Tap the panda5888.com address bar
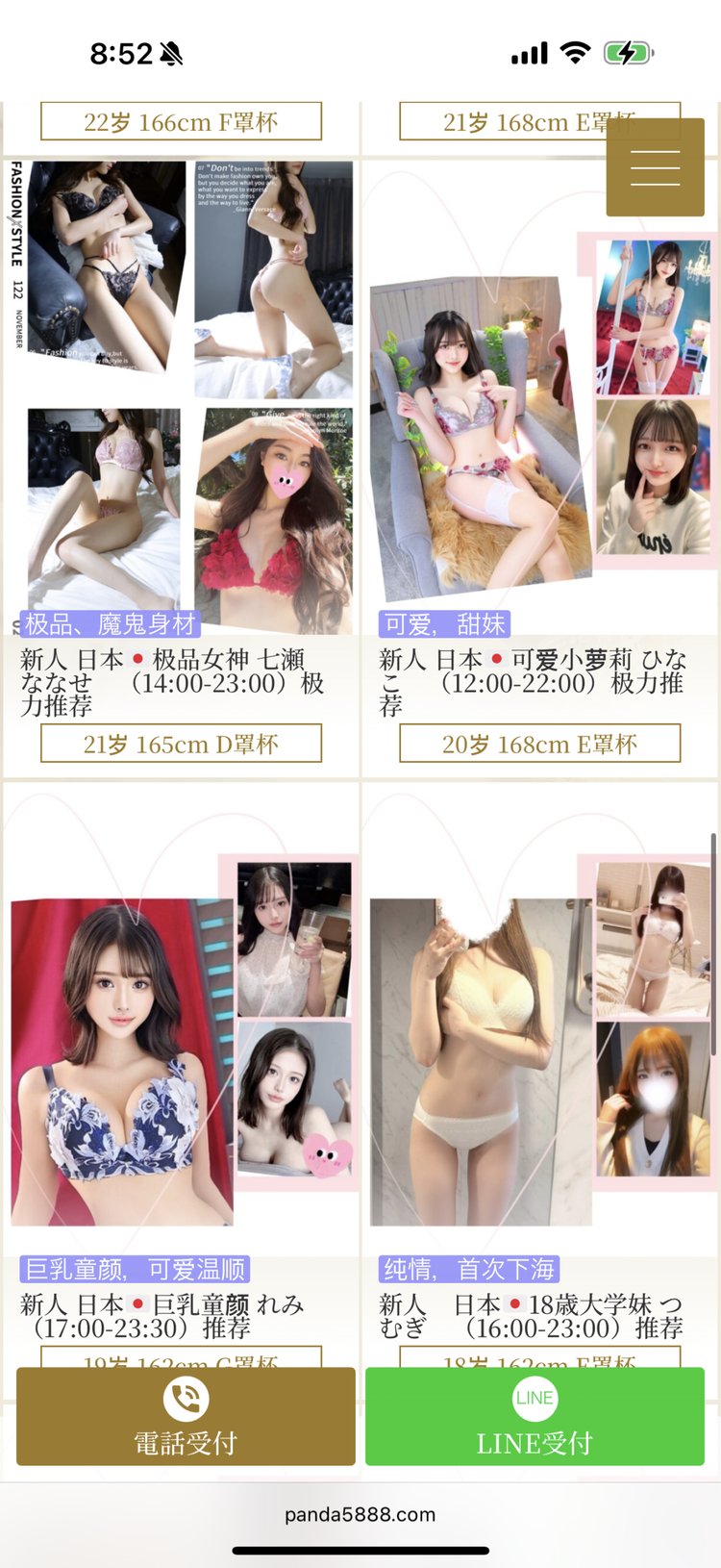Screen dimensions: 721x1568 (360, 1514)
